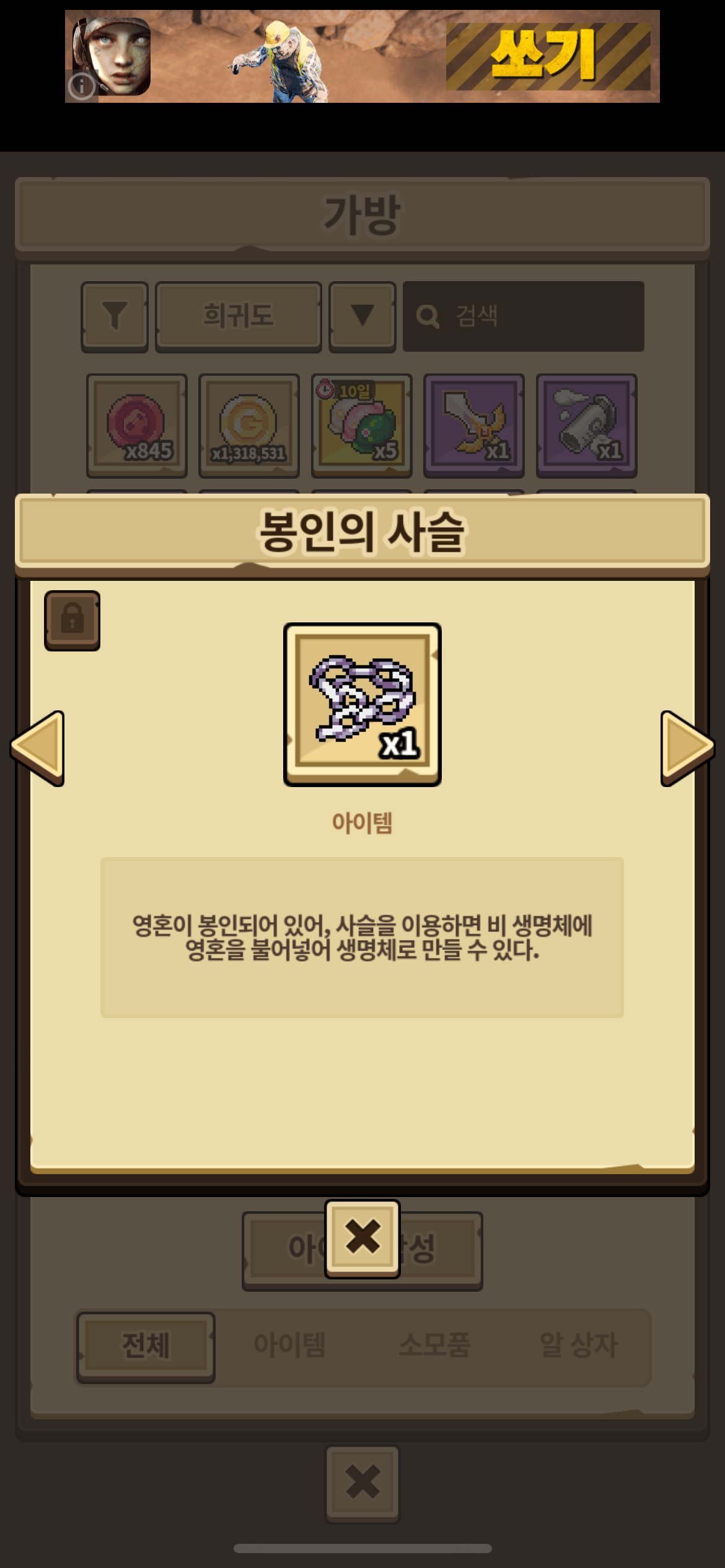Screen dimensions: 725x1568
Task: Go to the previous item with left arrow
Action: coord(38,748)
